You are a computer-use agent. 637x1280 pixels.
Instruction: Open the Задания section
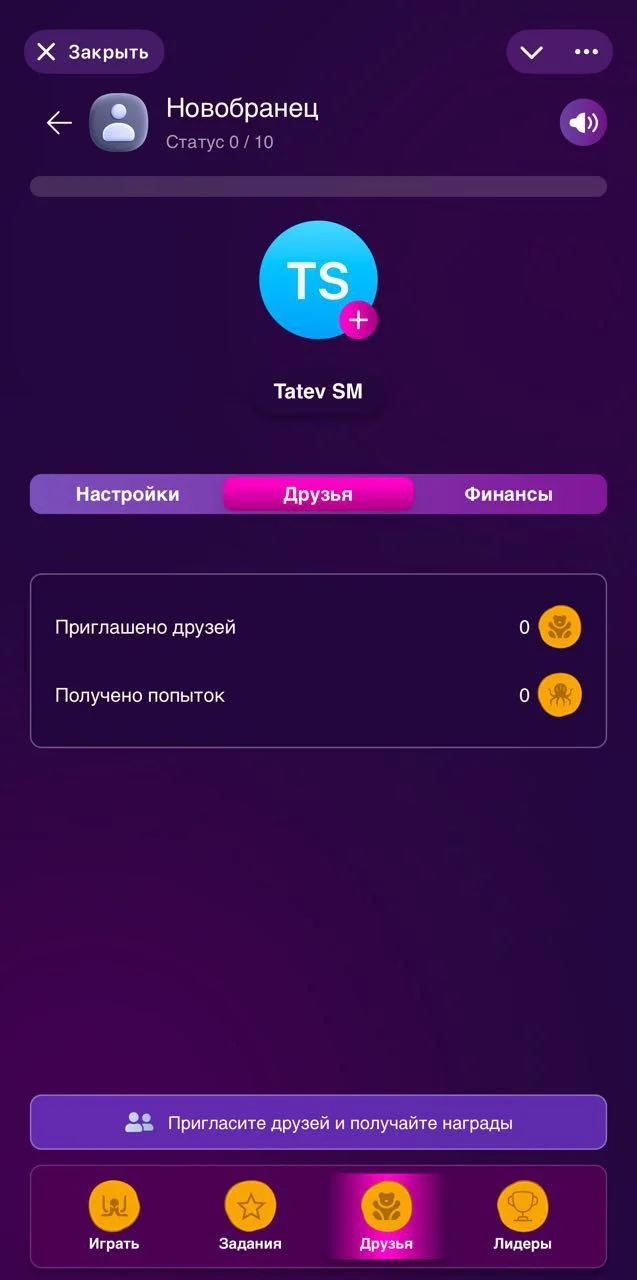click(x=250, y=1216)
